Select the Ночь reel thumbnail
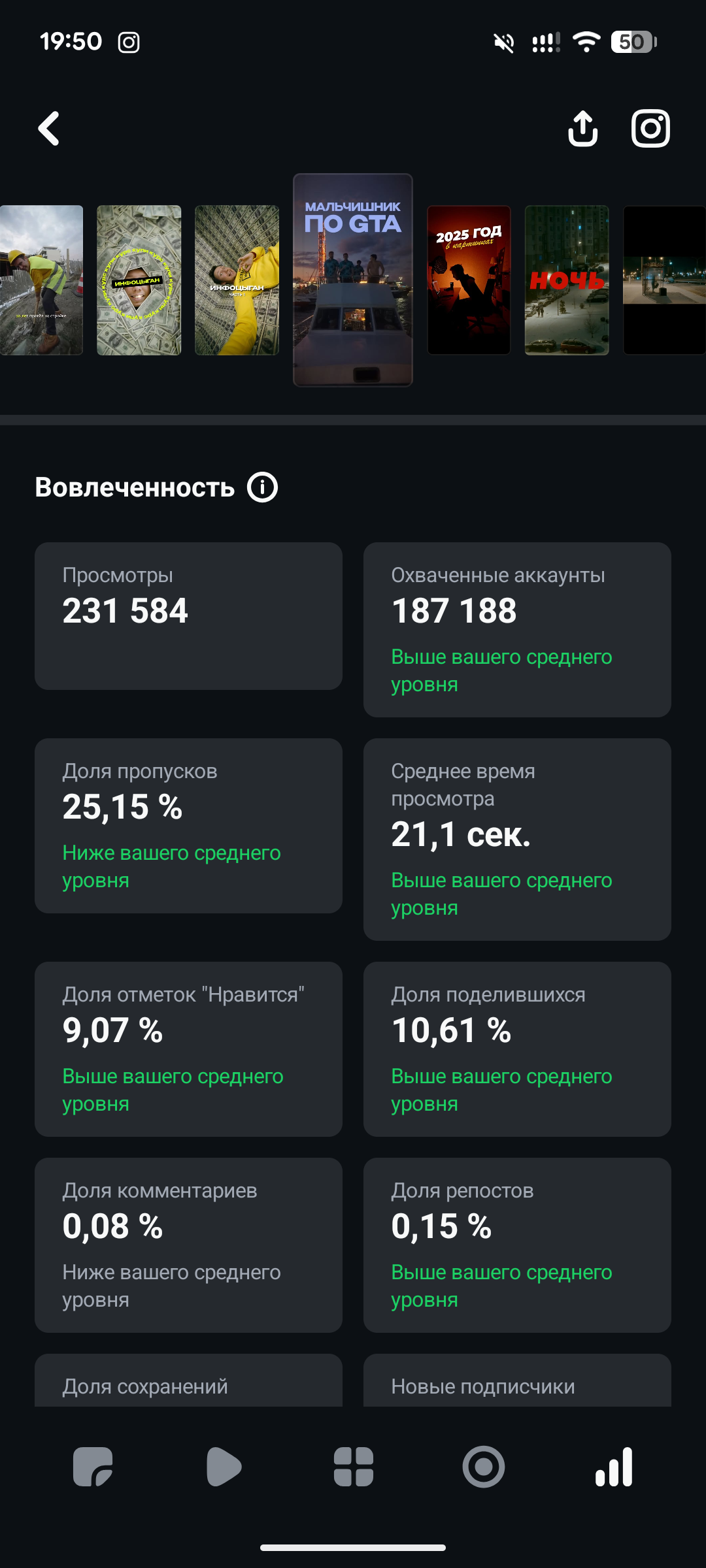706x1568 pixels. coord(567,280)
